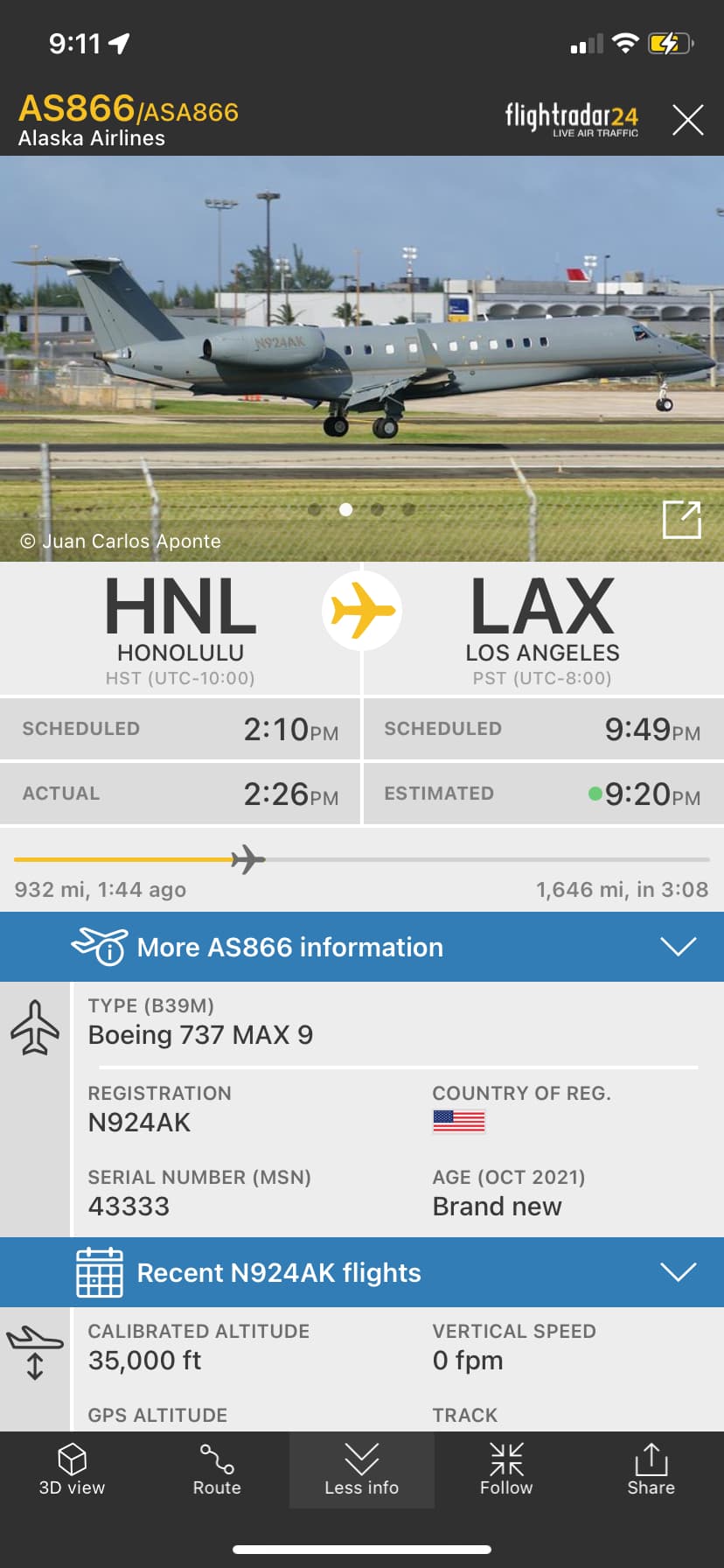Image resolution: width=724 pixels, height=1568 pixels.
Task: Open the 3D view
Action: click(72, 1470)
